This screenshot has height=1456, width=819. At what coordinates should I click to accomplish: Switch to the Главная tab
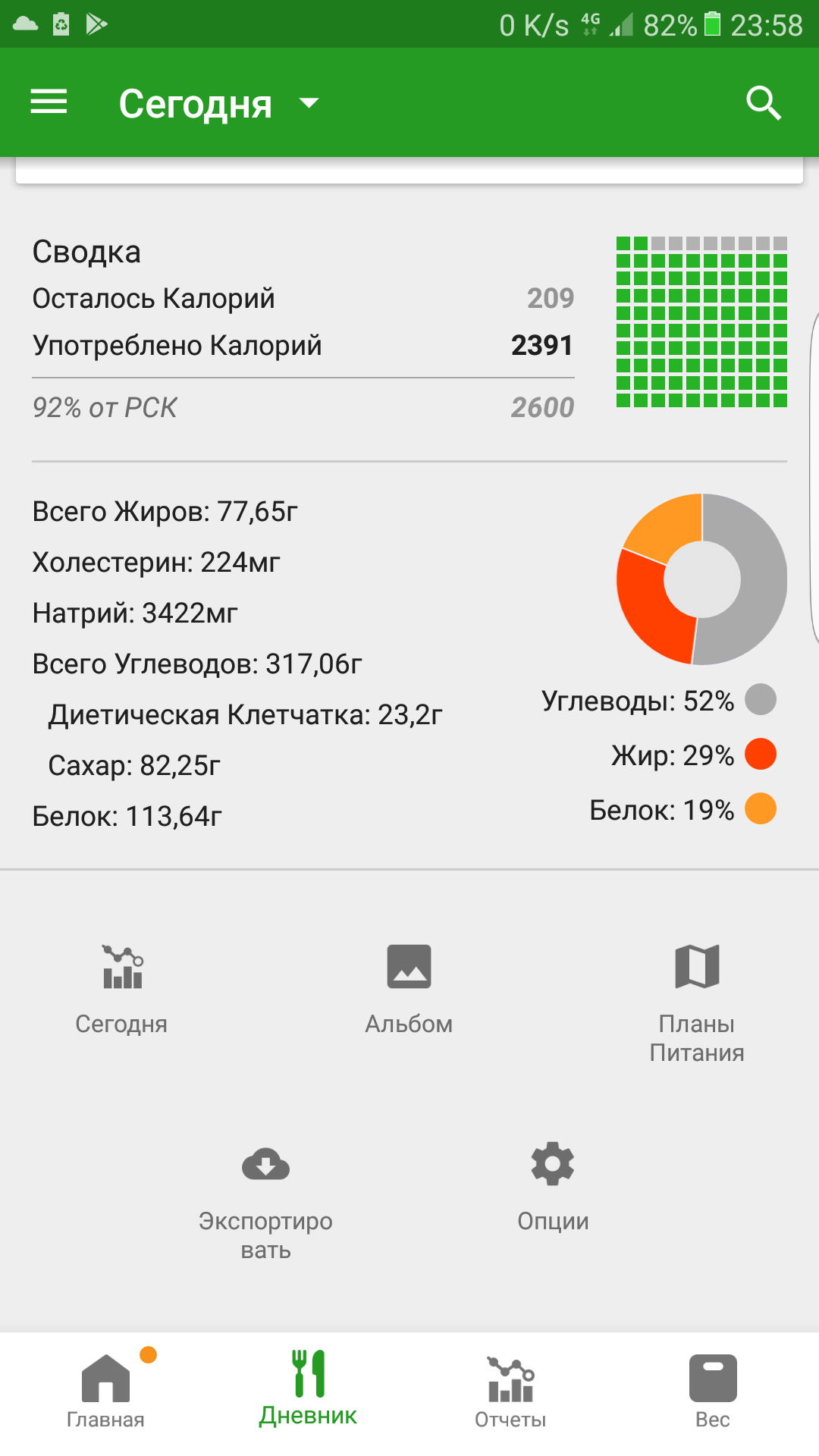pyautogui.click(x=105, y=1392)
